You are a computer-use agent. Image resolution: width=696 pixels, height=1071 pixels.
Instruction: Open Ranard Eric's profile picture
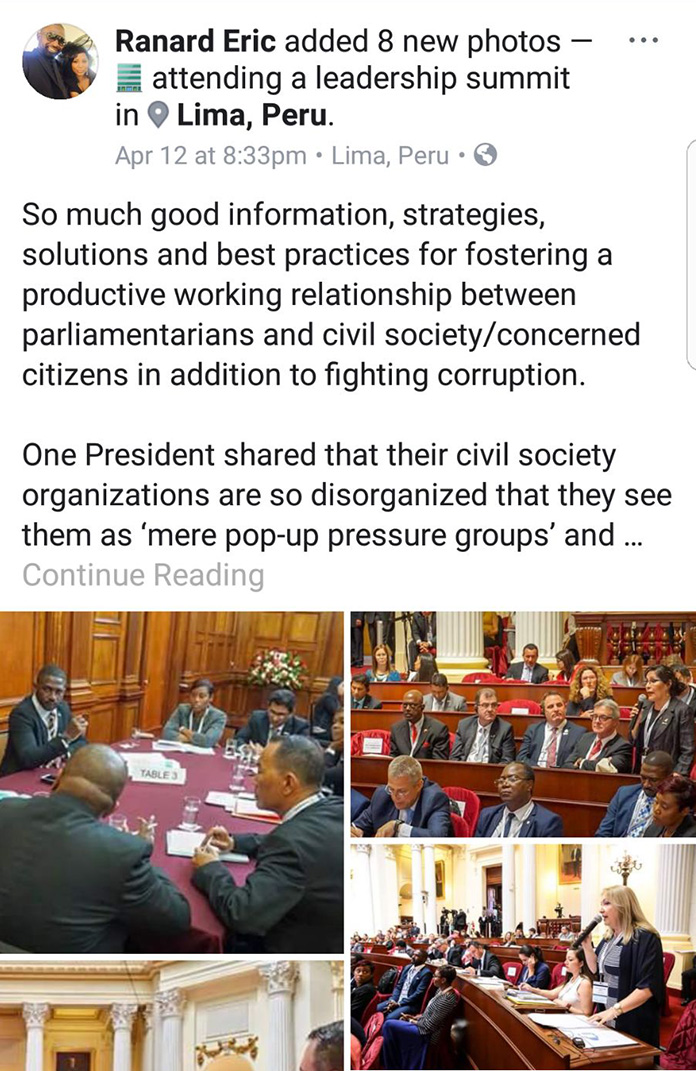coord(60,61)
